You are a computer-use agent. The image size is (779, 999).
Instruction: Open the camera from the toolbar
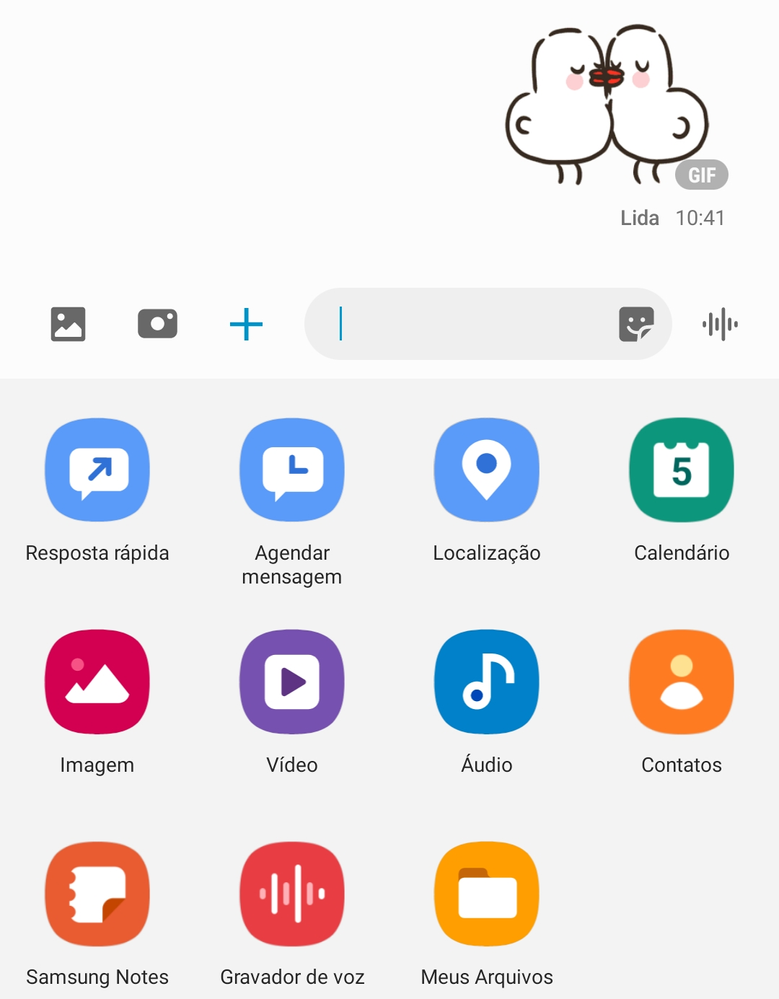click(x=157, y=324)
